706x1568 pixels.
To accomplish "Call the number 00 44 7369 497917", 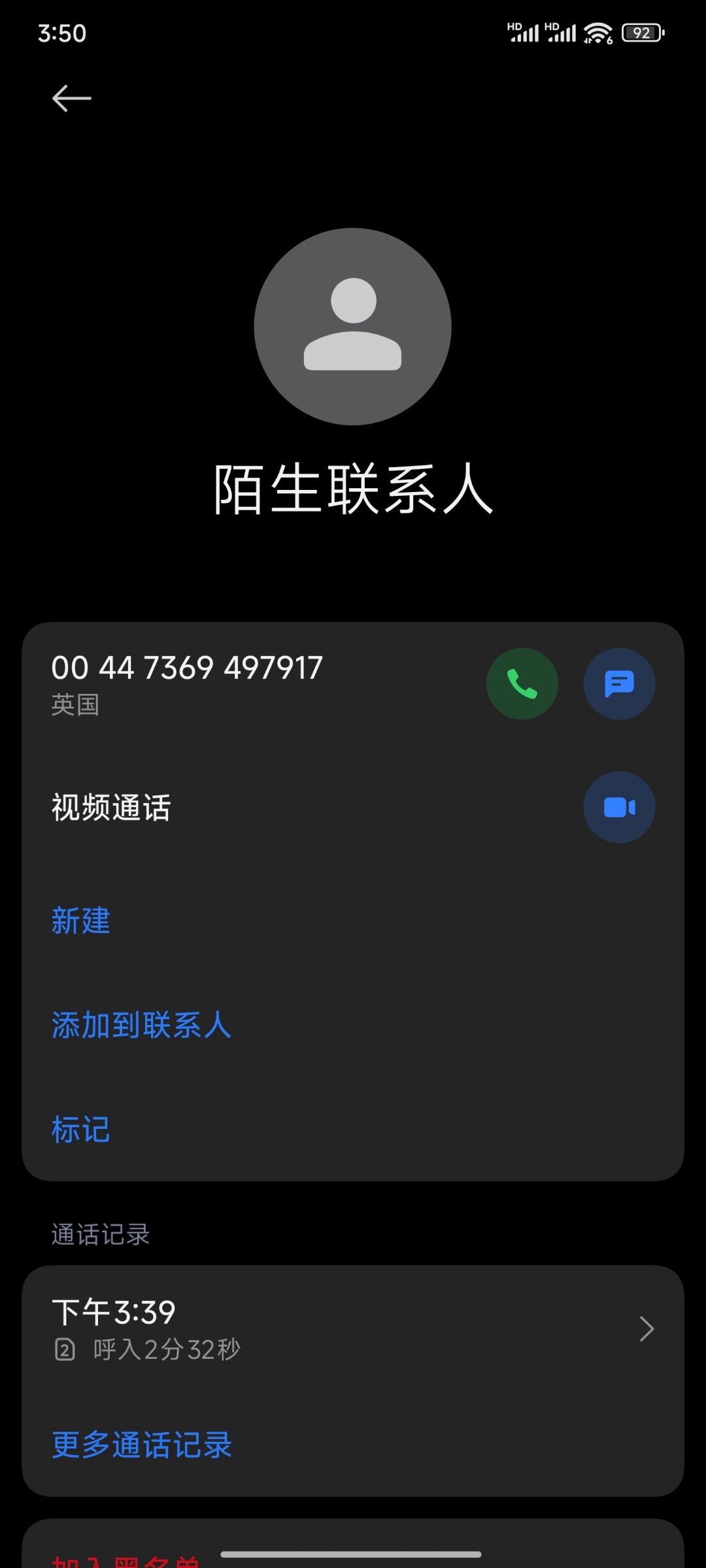I will [x=522, y=683].
